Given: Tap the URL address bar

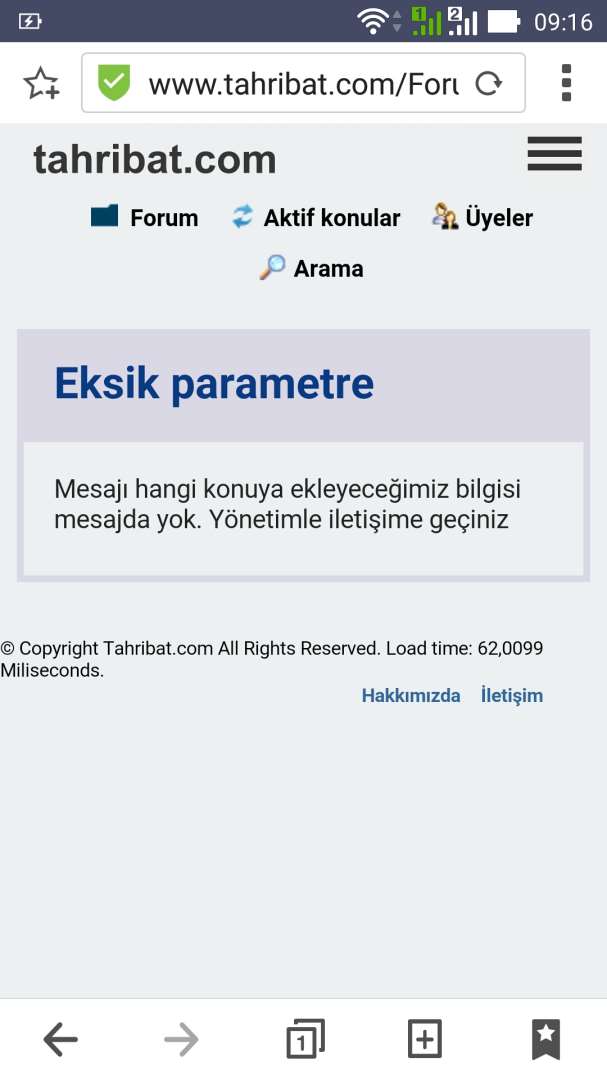Looking at the screenshot, I should click(x=300, y=84).
